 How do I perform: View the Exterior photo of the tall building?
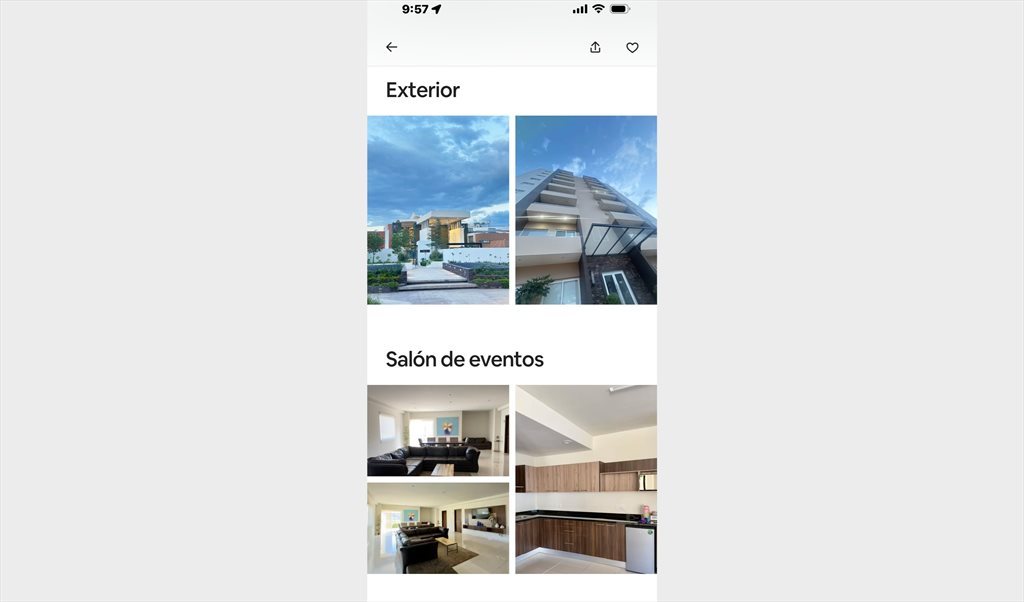tap(586, 210)
